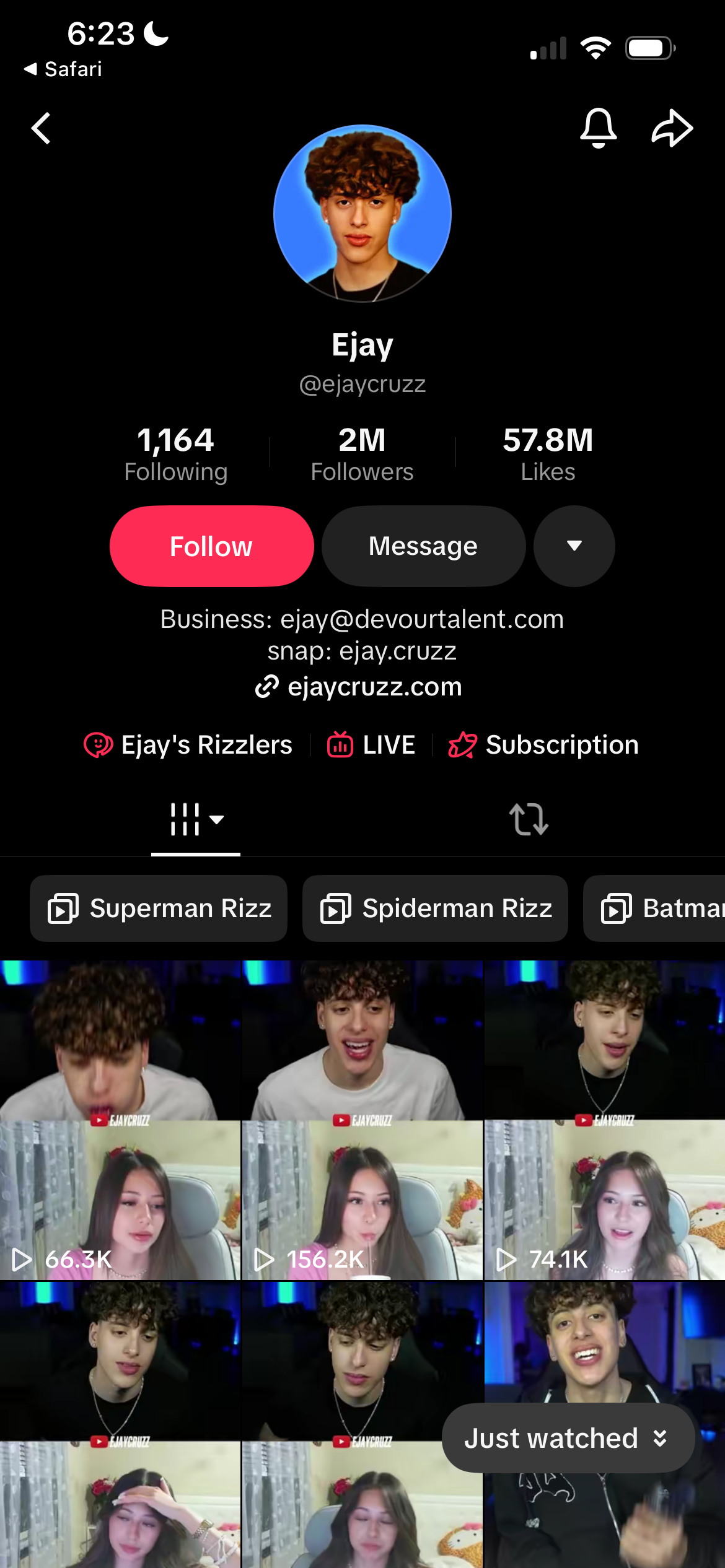
Task: Expand the suggested accounts dropdown arrow
Action: [x=574, y=546]
